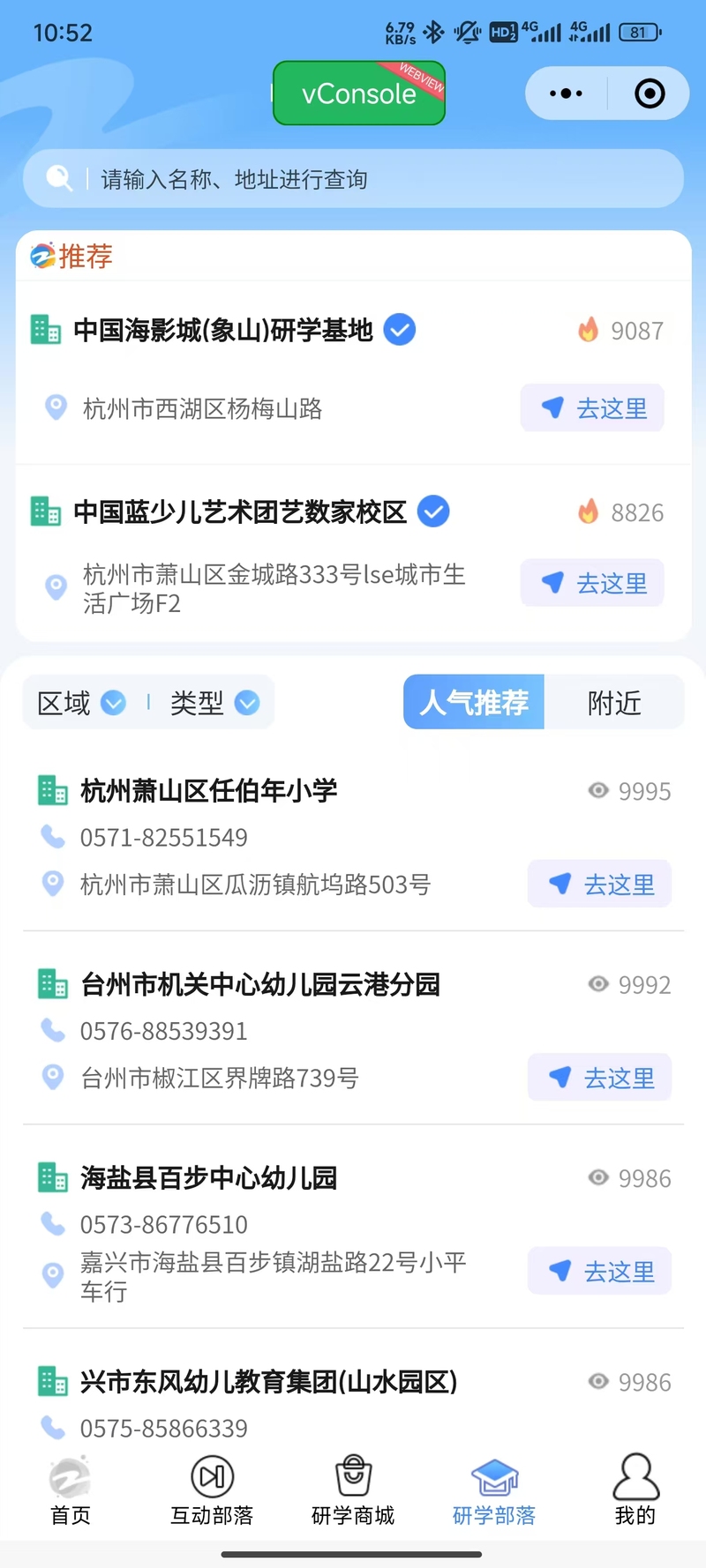
Task: Open the vConsole debug button
Action: tap(358, 93)
